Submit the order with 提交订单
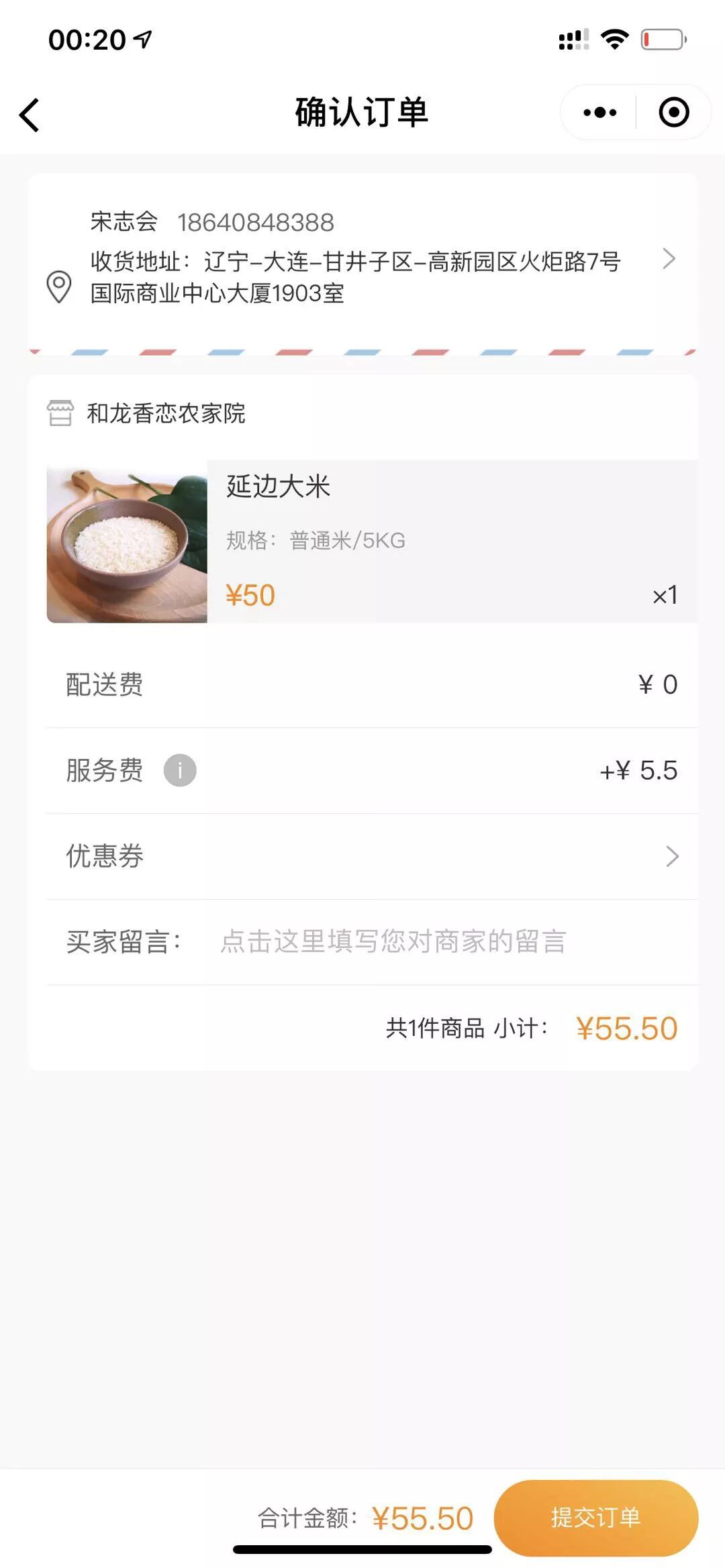 tap(595, 1517)
